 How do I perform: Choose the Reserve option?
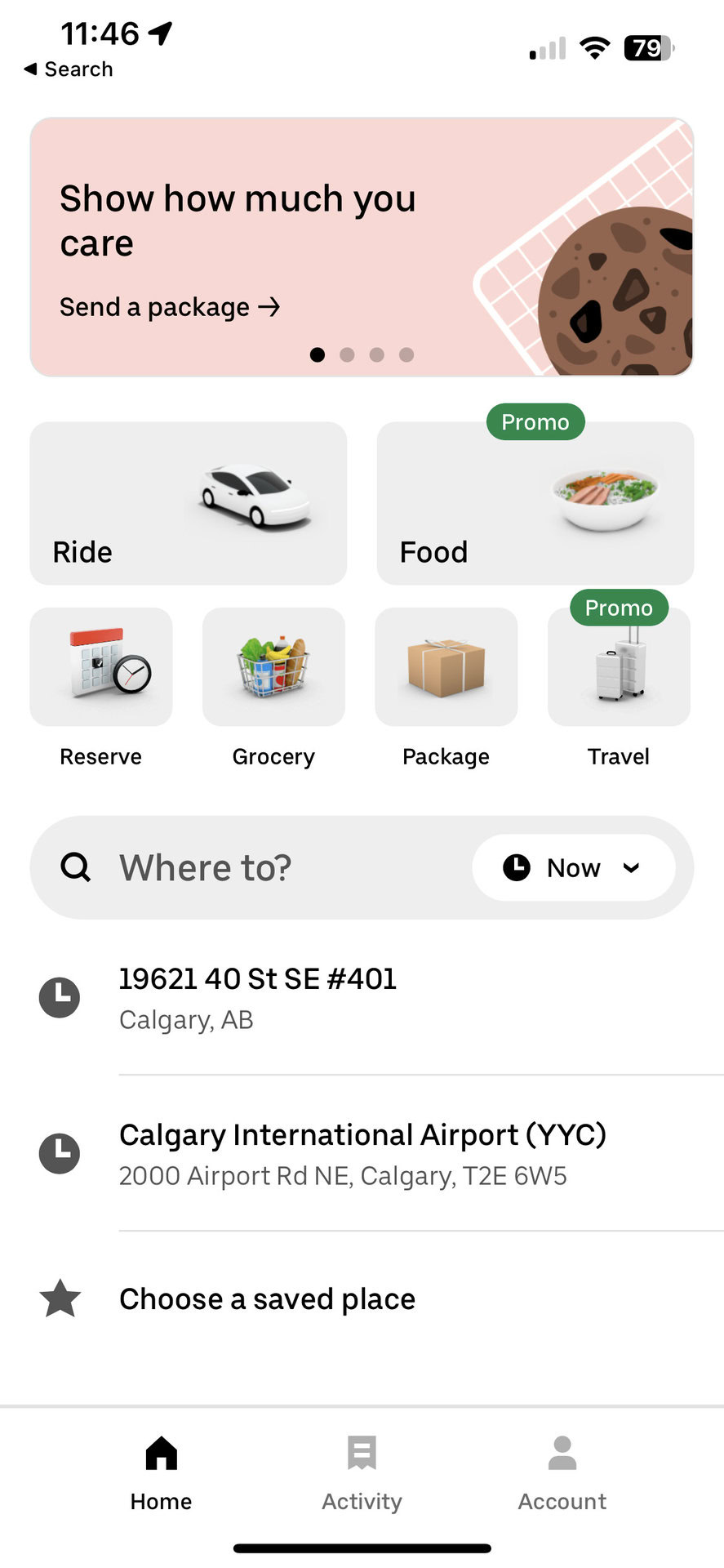click(x=101, y=667)
